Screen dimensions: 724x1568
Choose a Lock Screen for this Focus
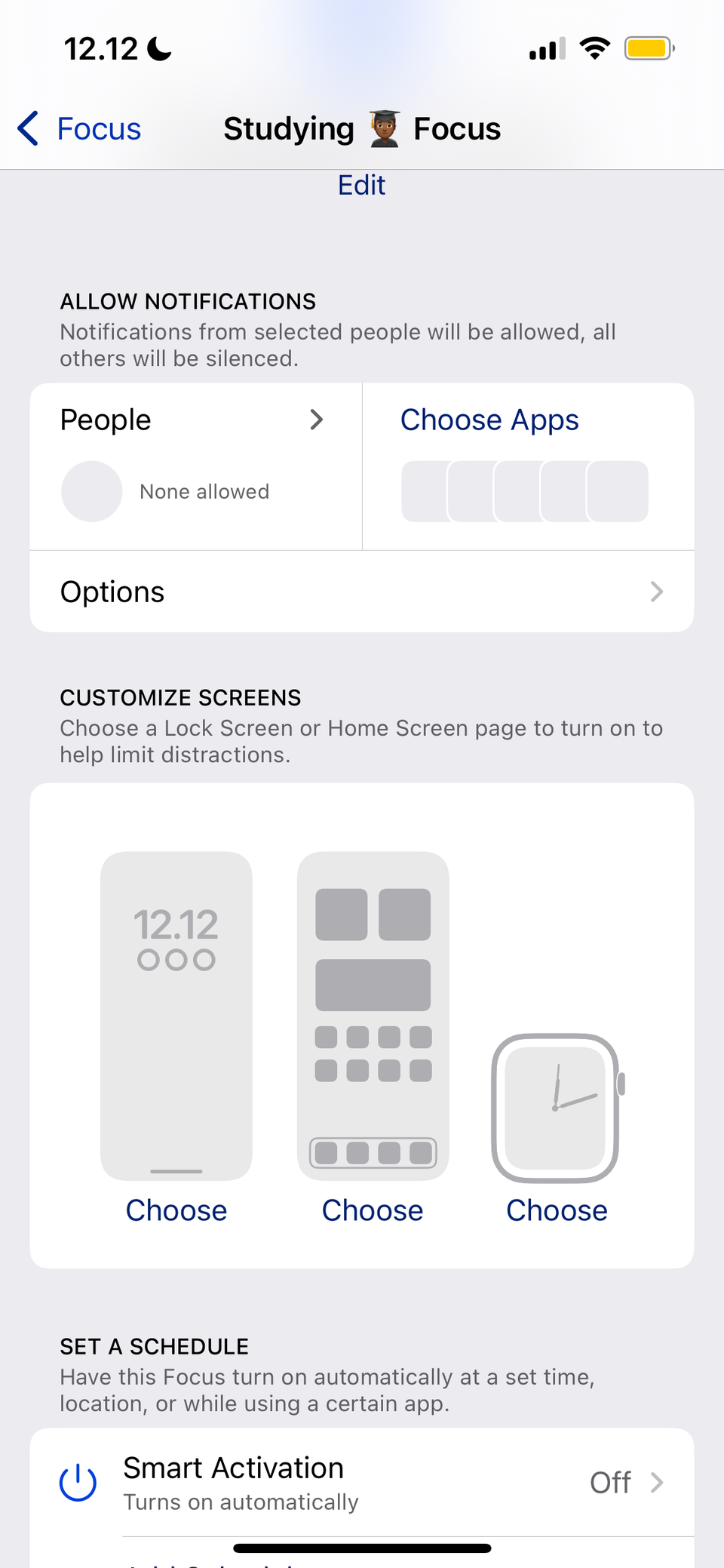[176, 1210]
